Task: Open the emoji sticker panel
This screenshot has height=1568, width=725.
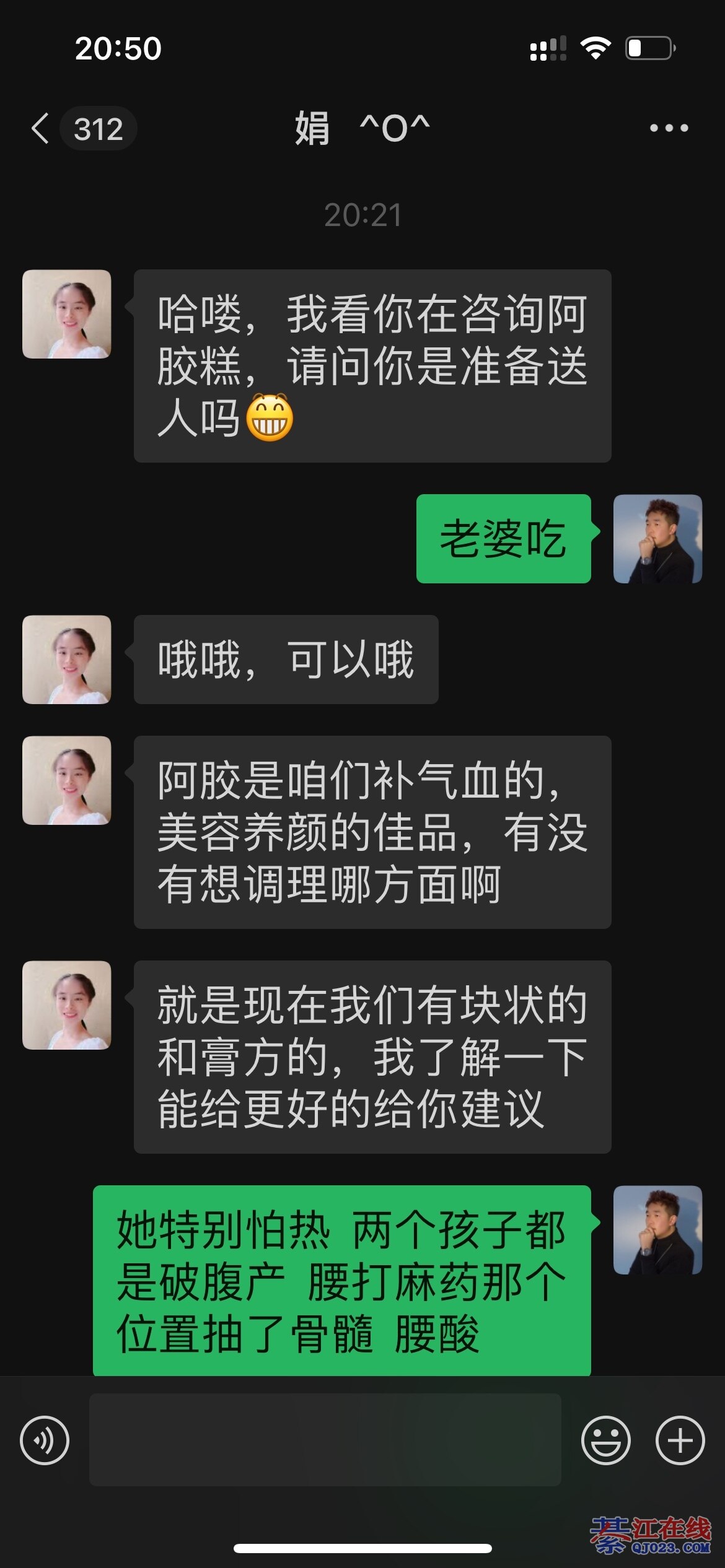Action: [605, 1440]
